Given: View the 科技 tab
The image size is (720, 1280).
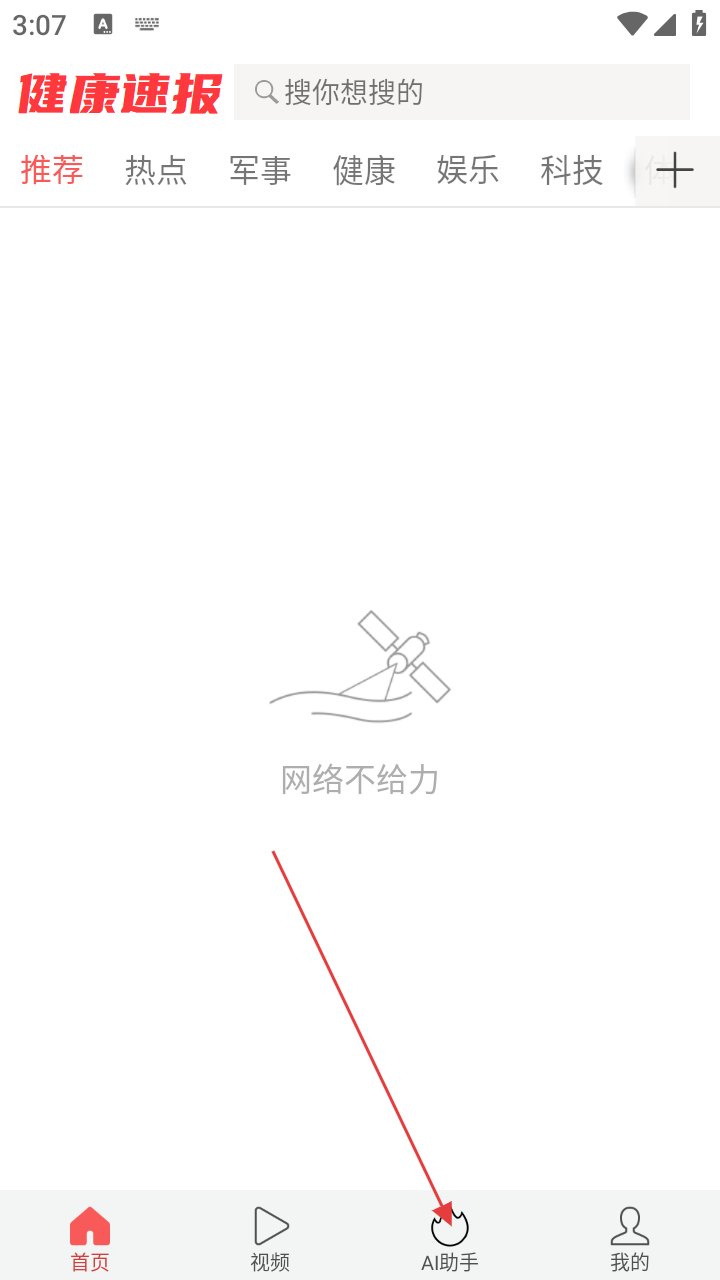Looking at the screenshot, I should (572, 171).
